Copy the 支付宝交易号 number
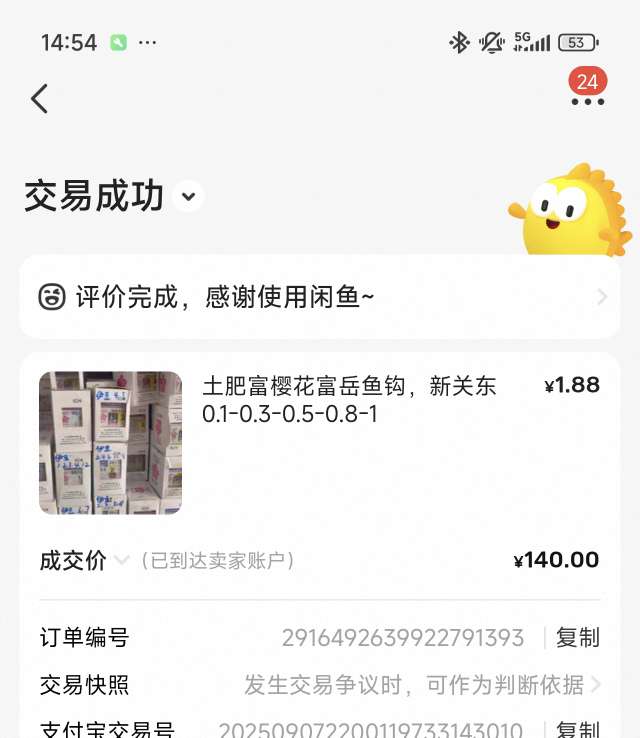Image resolution: width=640 pixels, height=738 pixels. [x=577, y=729]
